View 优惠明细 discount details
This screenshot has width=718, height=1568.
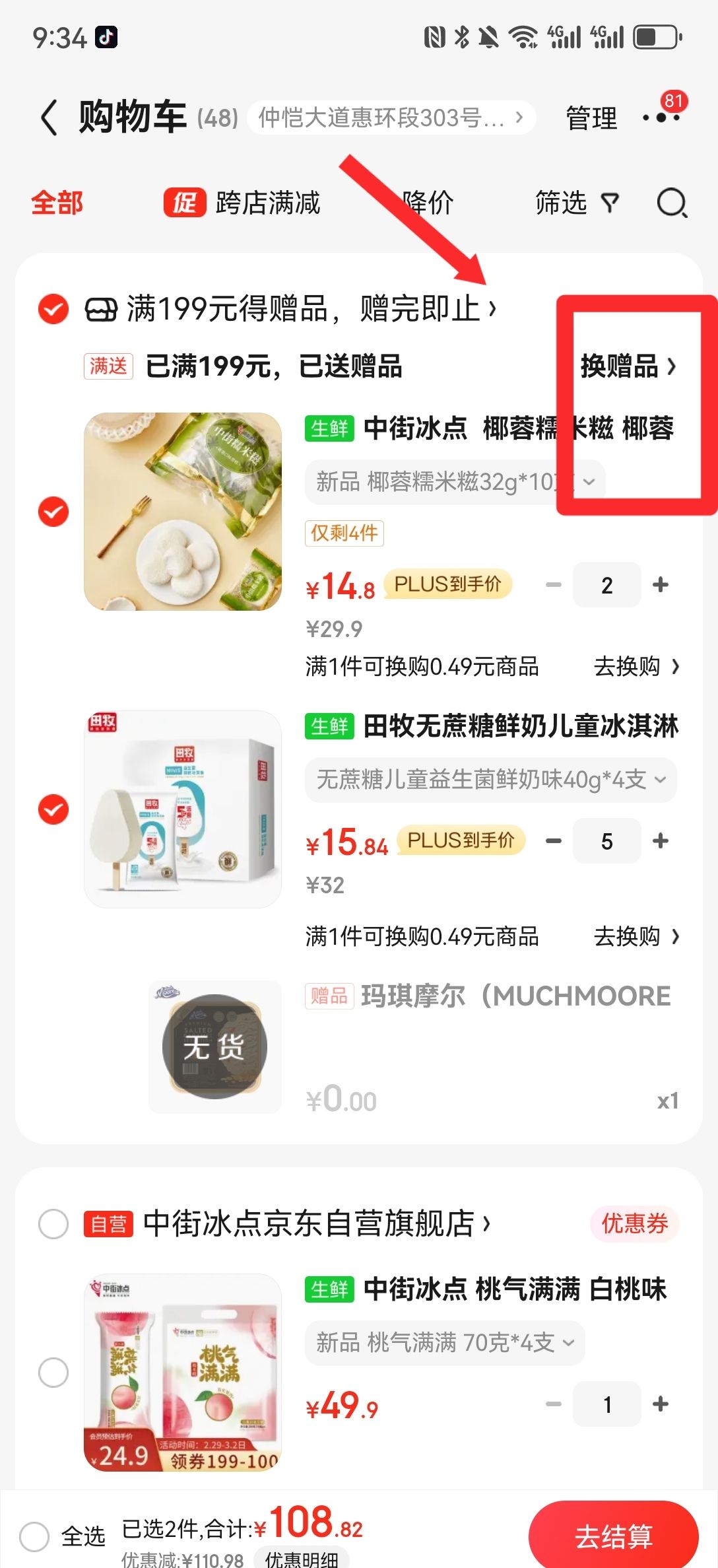pyautogui.click(x=302, y=1558)
